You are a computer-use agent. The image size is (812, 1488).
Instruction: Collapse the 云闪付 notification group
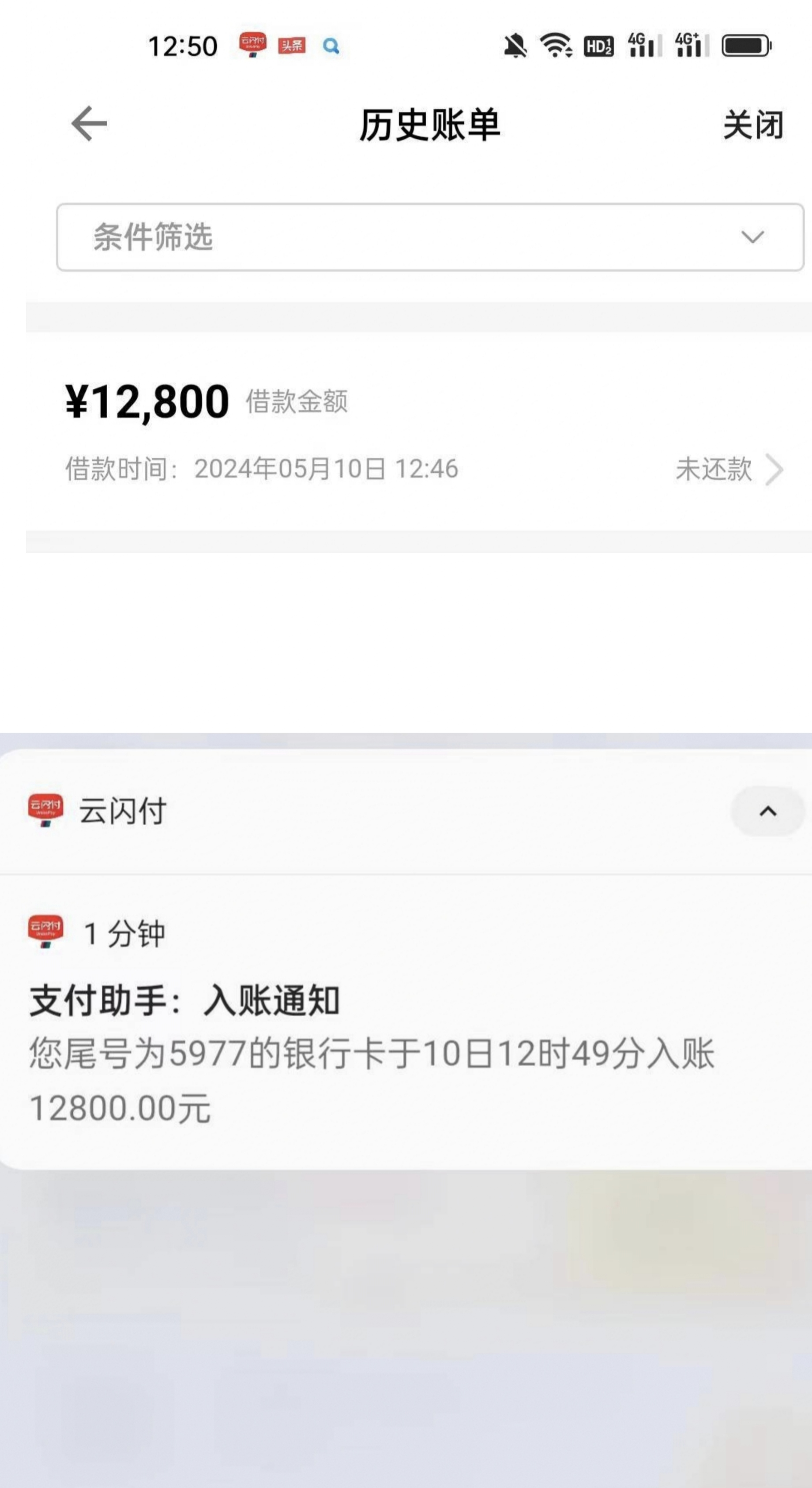click(767, 811)
